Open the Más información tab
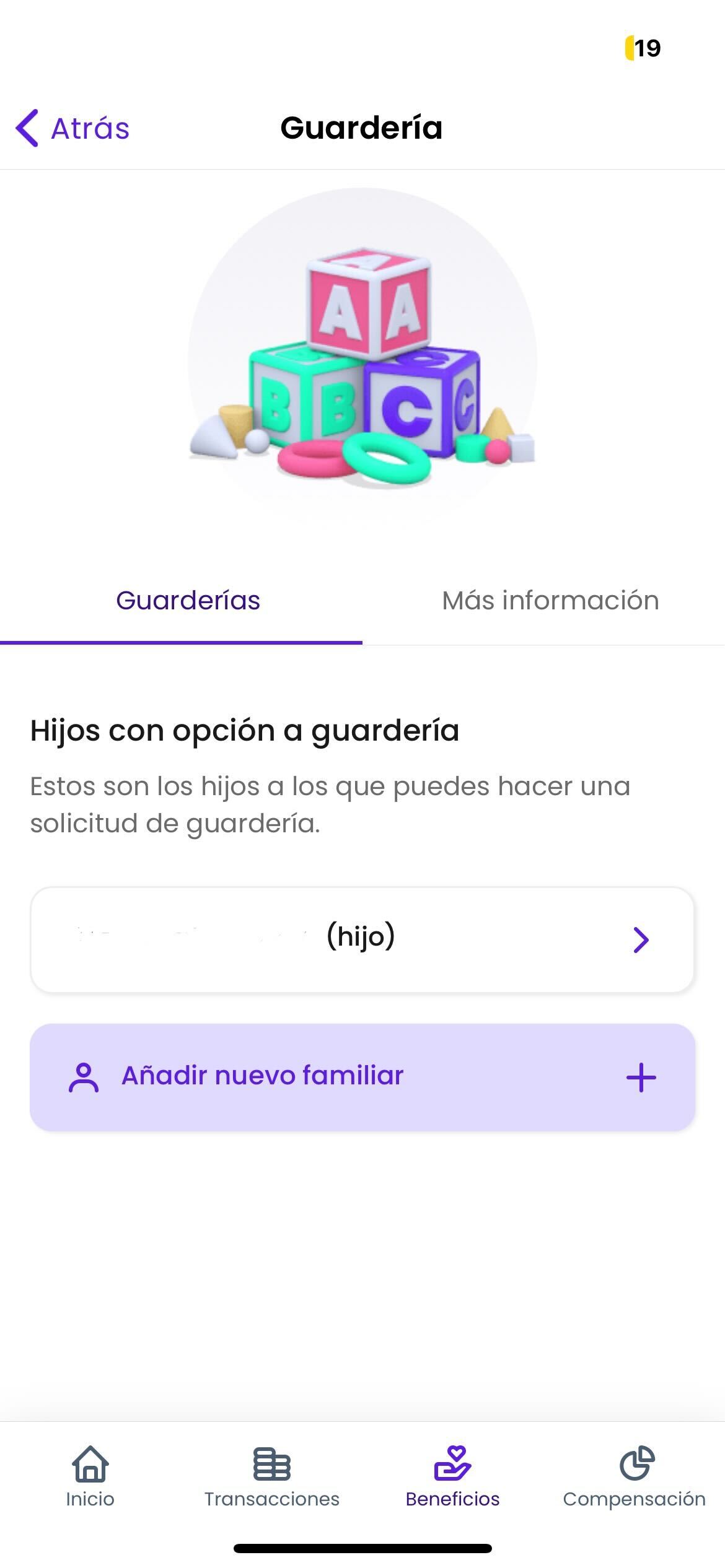Screen dimensions: 725x1568 pos(550,601)
